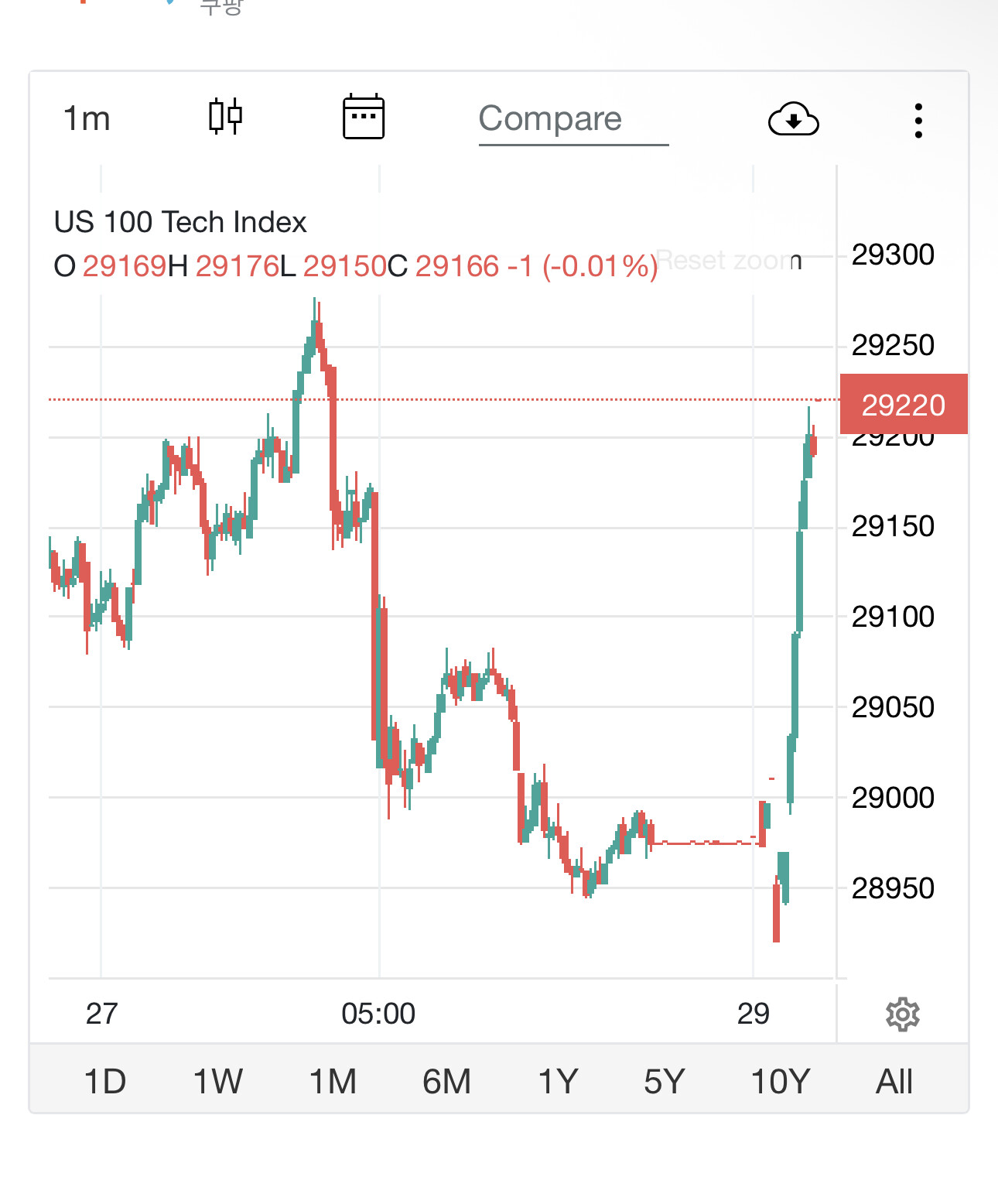This screenshot has width=998, height=1204.
Task: Select the 1D range
Action: click(104, 1081)
